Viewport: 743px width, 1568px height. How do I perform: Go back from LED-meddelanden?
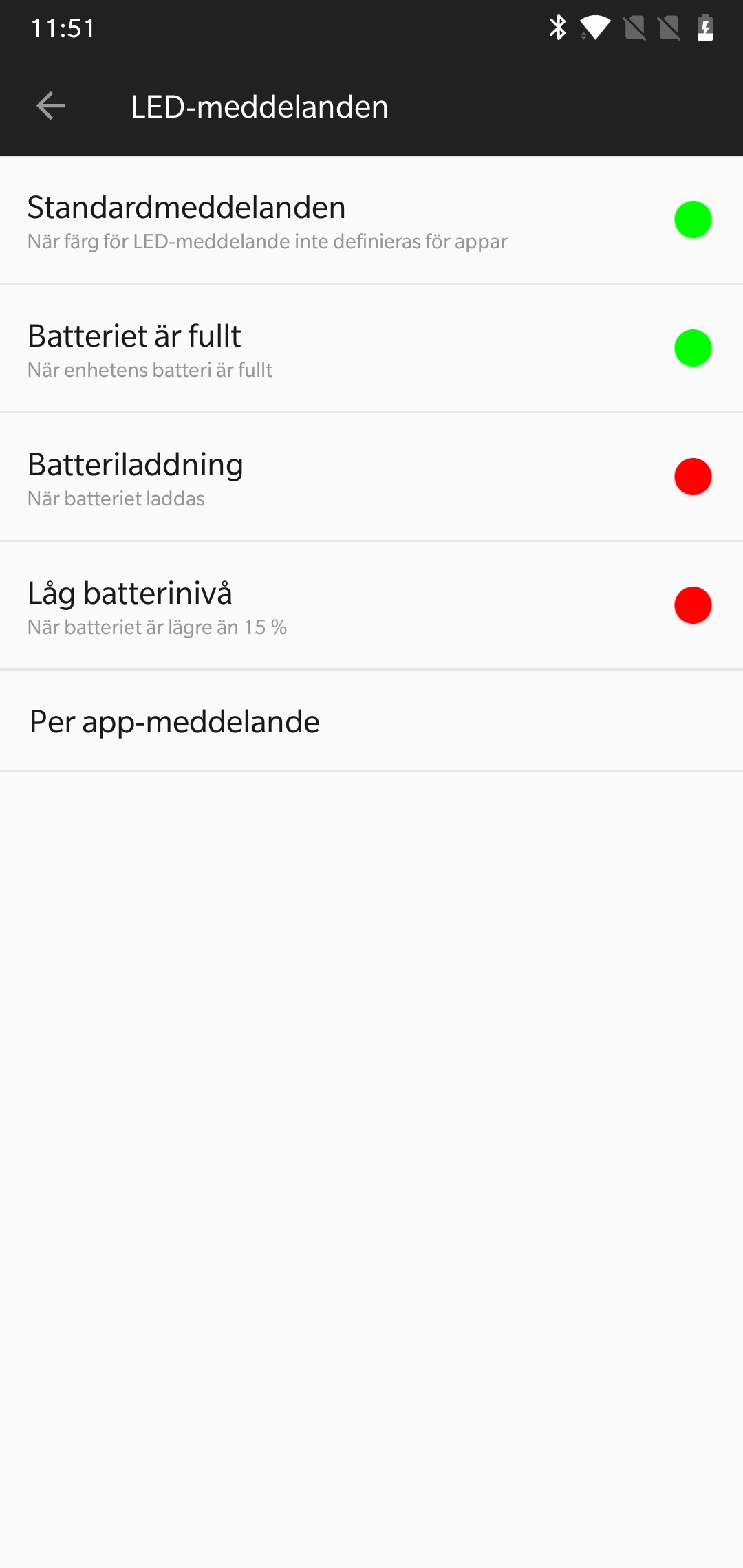[x=50, y=106]
